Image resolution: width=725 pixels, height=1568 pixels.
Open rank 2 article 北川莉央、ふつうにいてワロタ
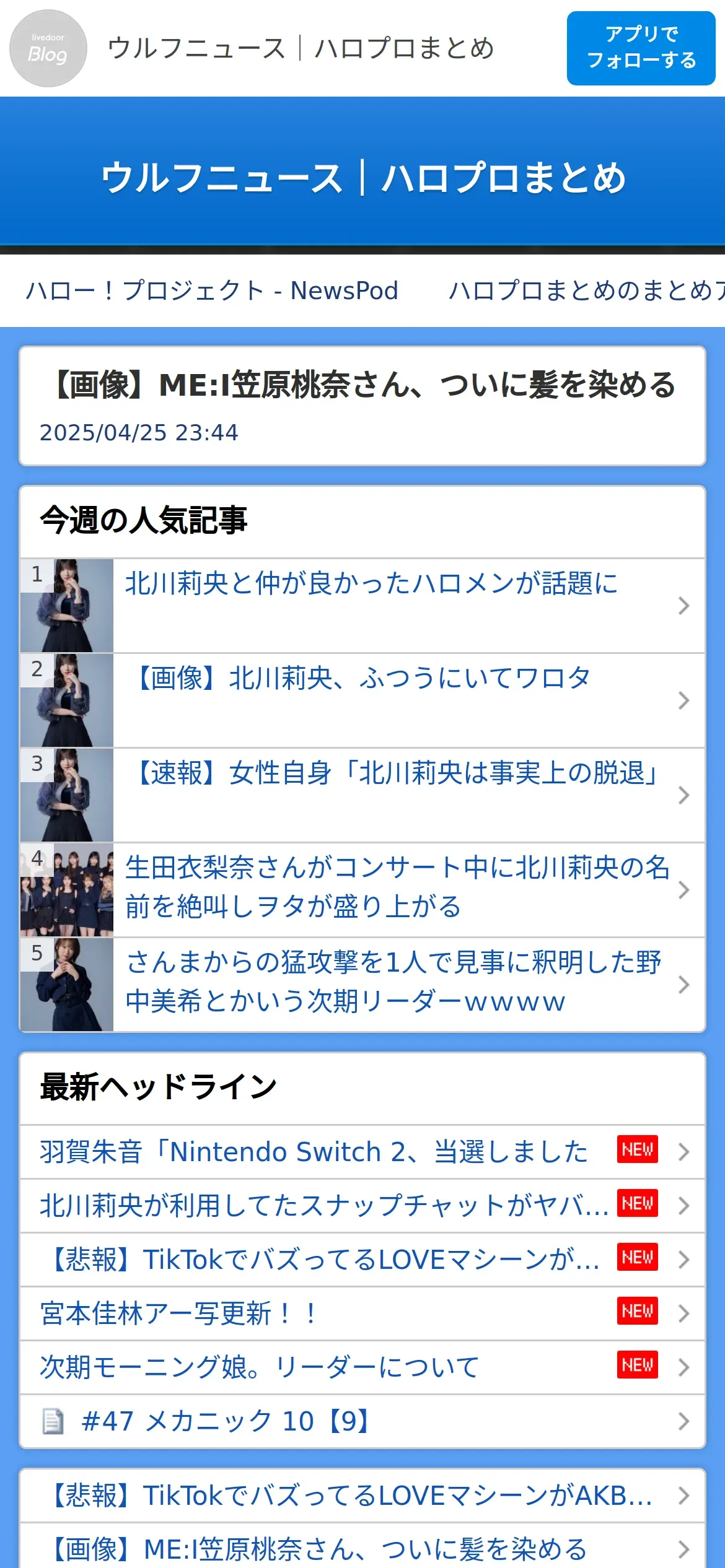[362, 700]
